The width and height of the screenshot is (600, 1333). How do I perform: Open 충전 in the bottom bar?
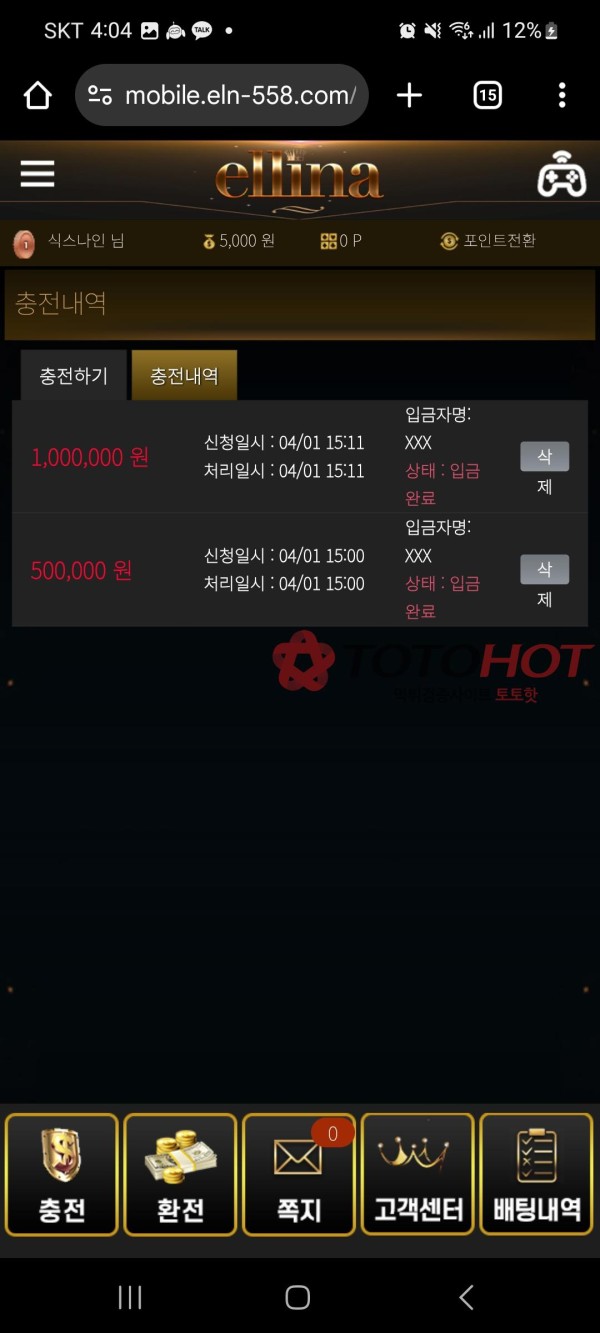click(x=62, y=1175)
